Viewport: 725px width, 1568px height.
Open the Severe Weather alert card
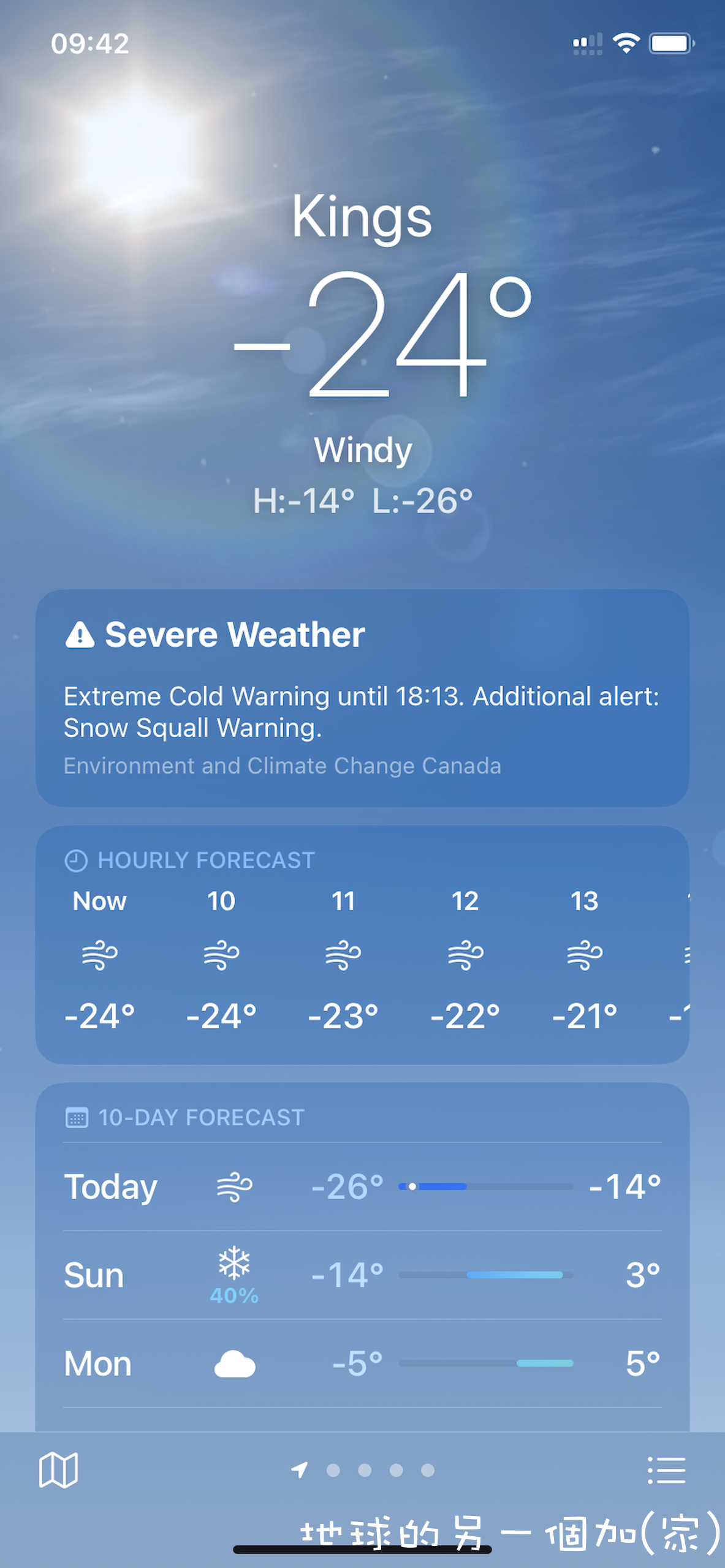click(x=362, y=698)
